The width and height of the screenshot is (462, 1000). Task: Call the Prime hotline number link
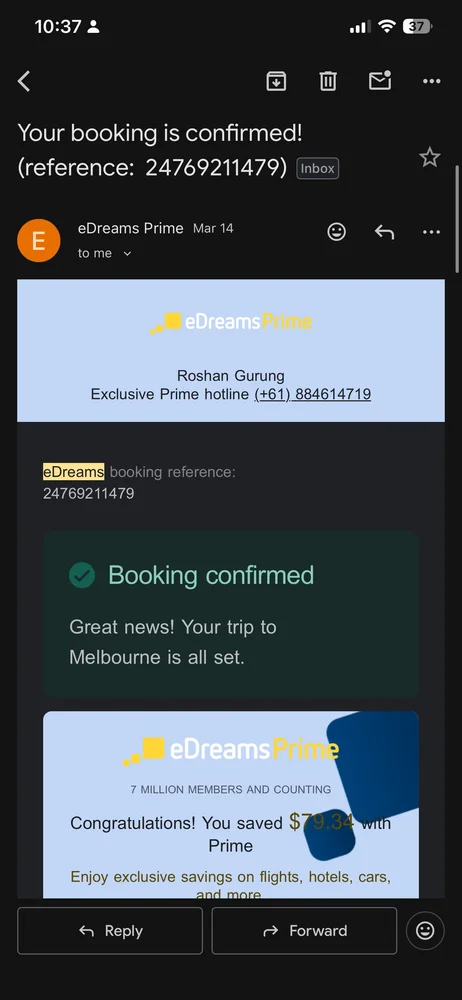[312, 394]
